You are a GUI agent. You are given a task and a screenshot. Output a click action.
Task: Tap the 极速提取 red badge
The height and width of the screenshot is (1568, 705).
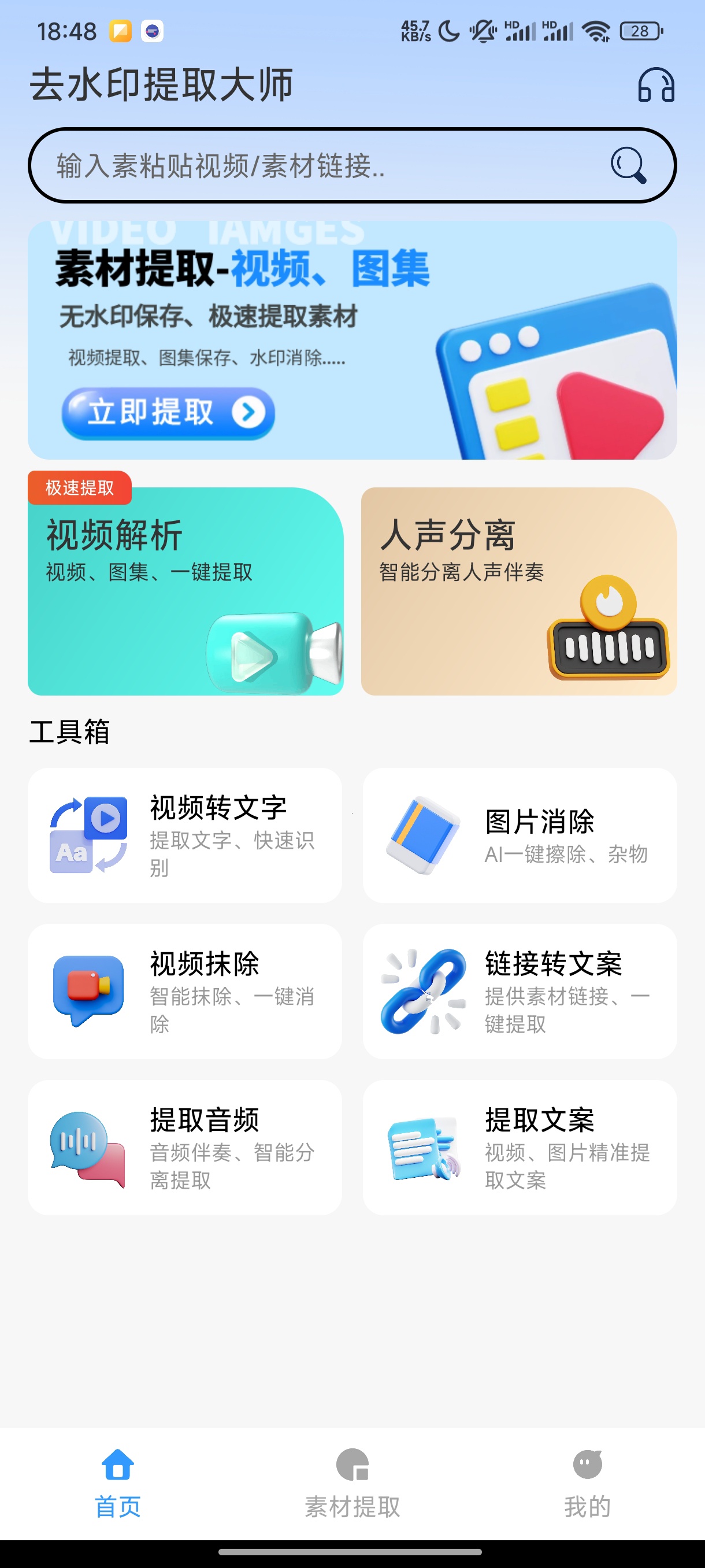click(x=80, y=487)
